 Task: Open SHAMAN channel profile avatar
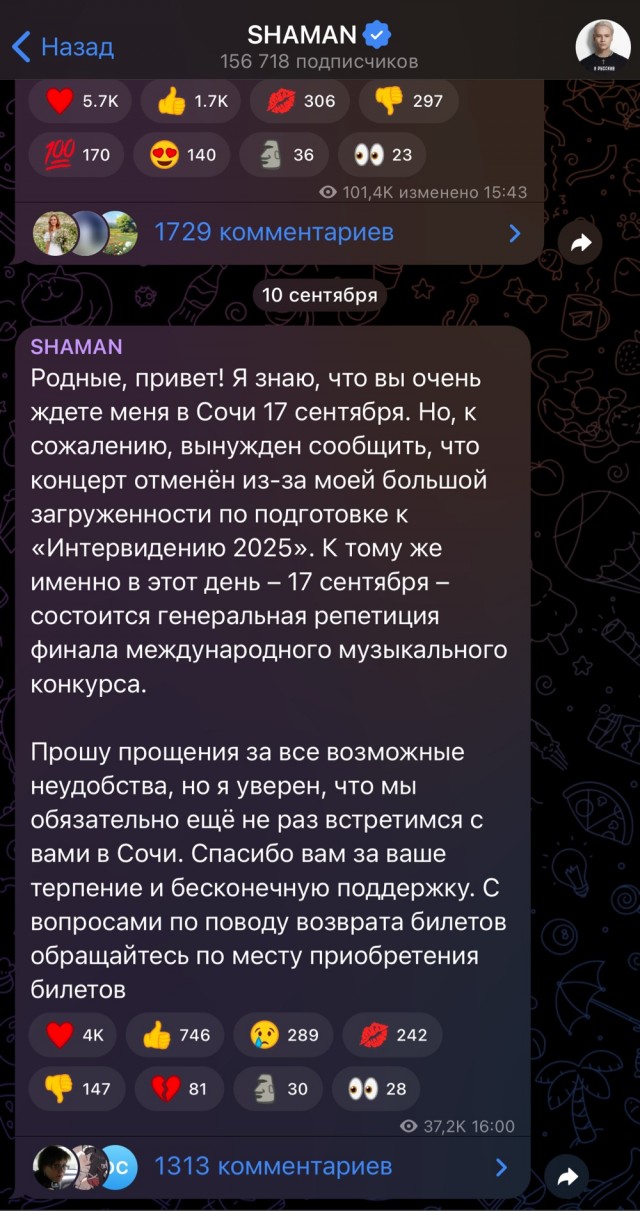pyautogui.click(x=603, y=46)
